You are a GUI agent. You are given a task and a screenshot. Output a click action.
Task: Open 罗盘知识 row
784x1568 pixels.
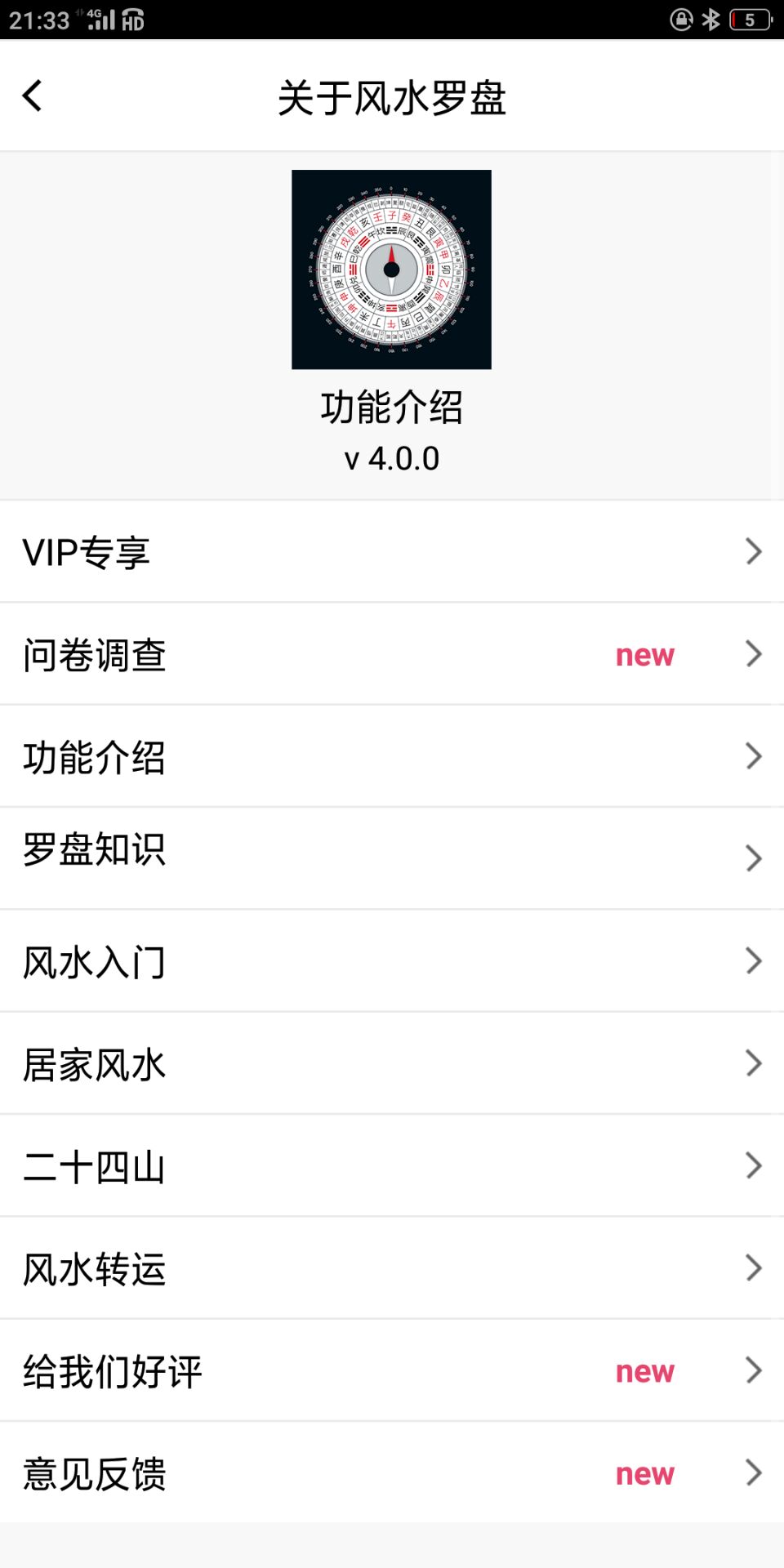(x=392, y=857)
